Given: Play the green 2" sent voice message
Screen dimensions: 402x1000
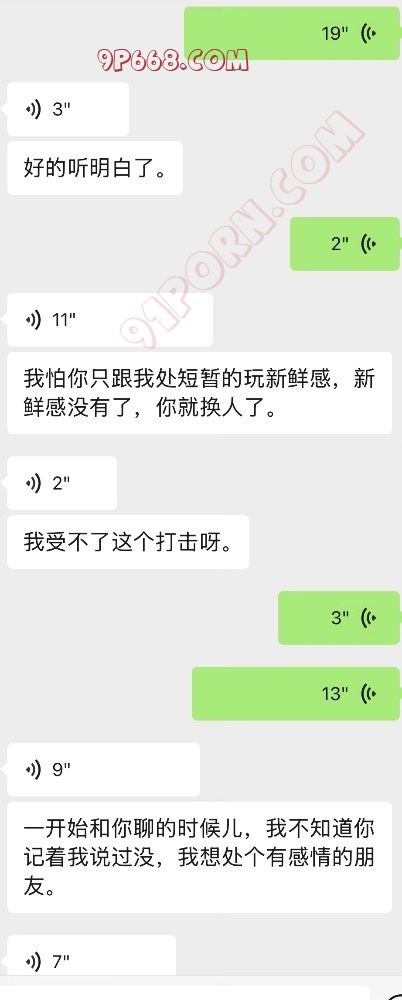Looking at the screenshot, I should click(345, 244).
